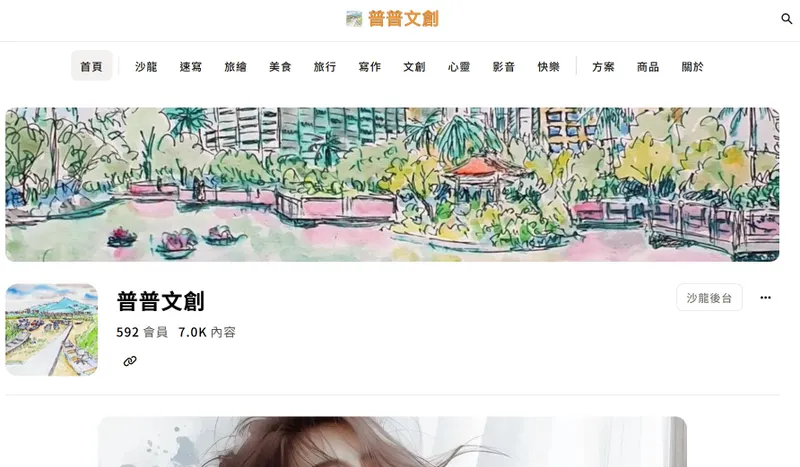Switch to the 首頁 tab
The image size is (800, 467).
(91, 67)
